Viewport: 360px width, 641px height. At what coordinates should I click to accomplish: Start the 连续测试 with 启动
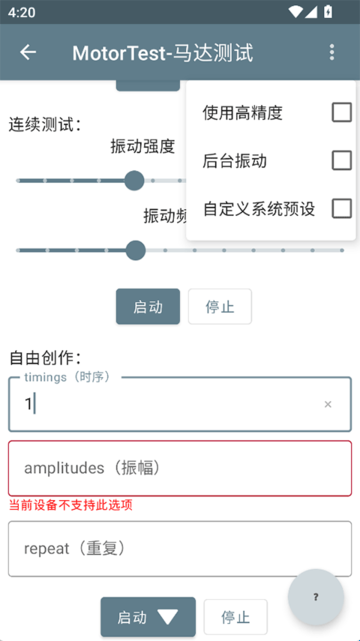[x=148, y=307]
